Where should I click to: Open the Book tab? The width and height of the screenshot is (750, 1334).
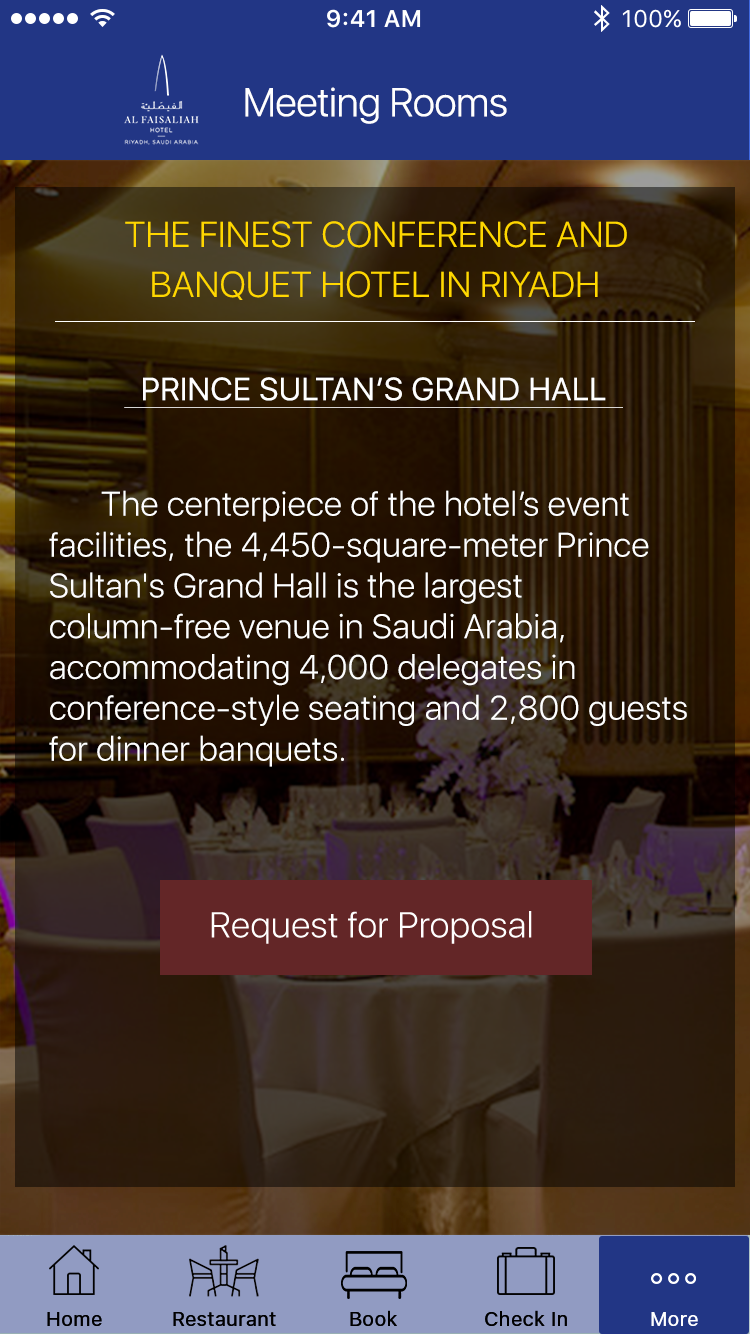tap(374, 1286)
